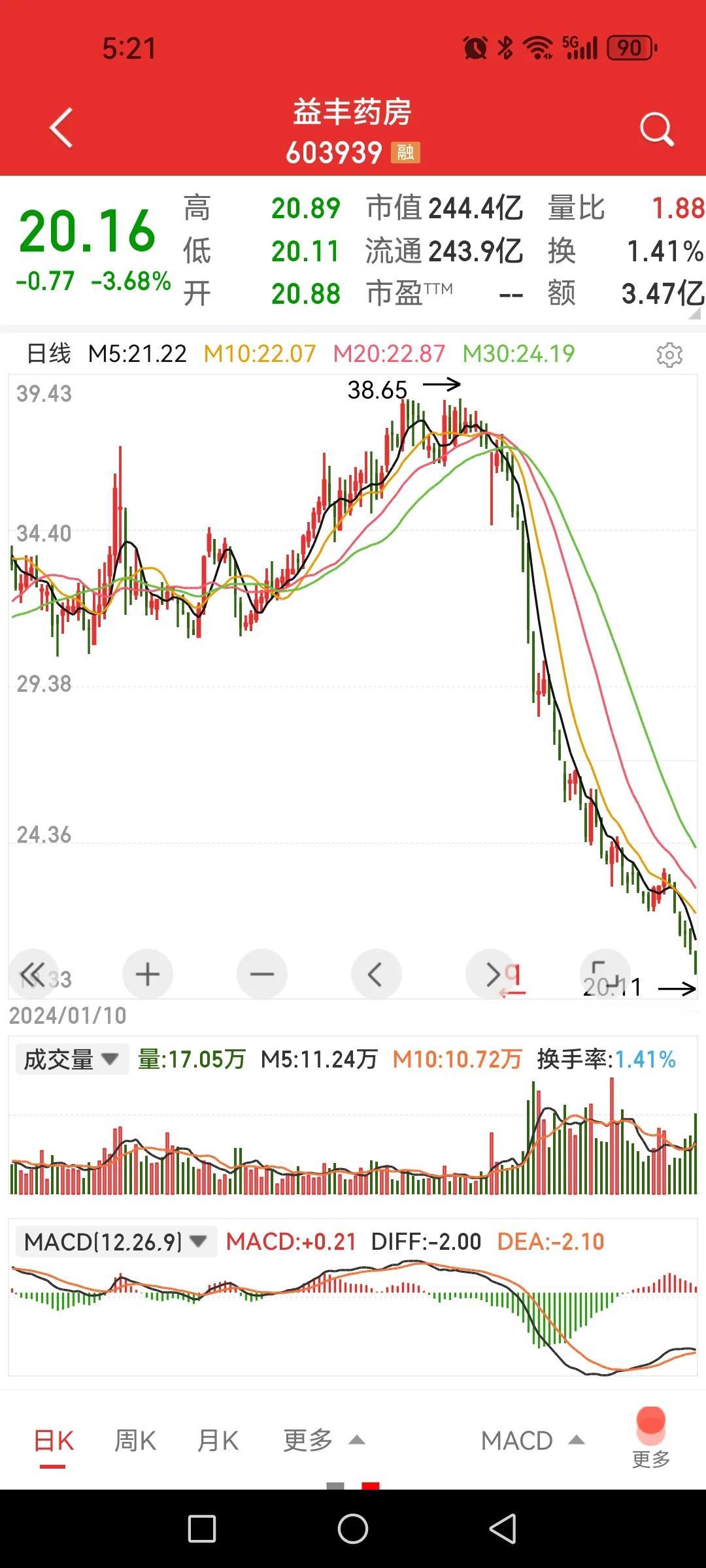The image size is (706, 1568).
Task: Expand chart to fullscreen view
Action: point(605,974)
